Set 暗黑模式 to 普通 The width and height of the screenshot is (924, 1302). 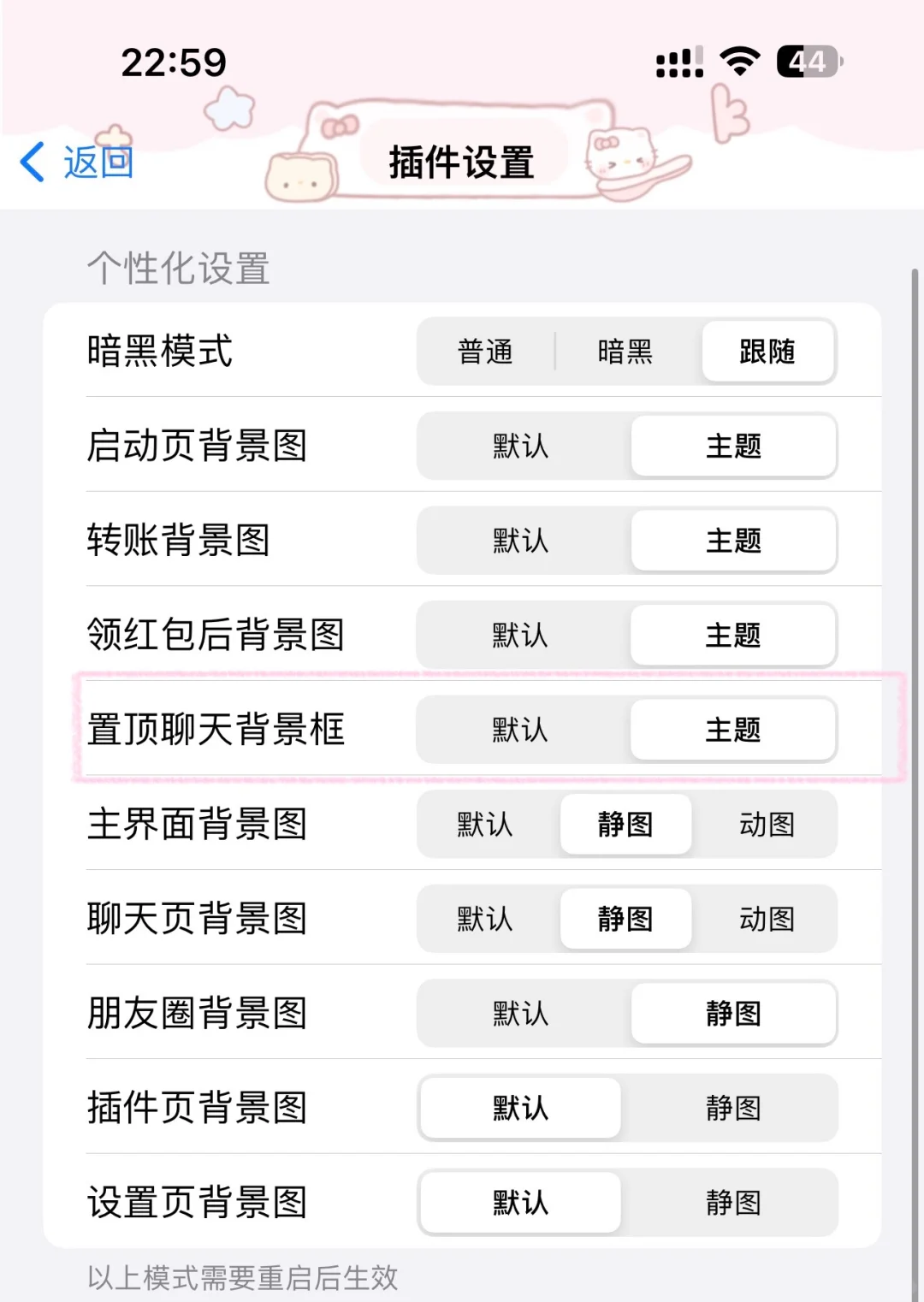[485, 352]
